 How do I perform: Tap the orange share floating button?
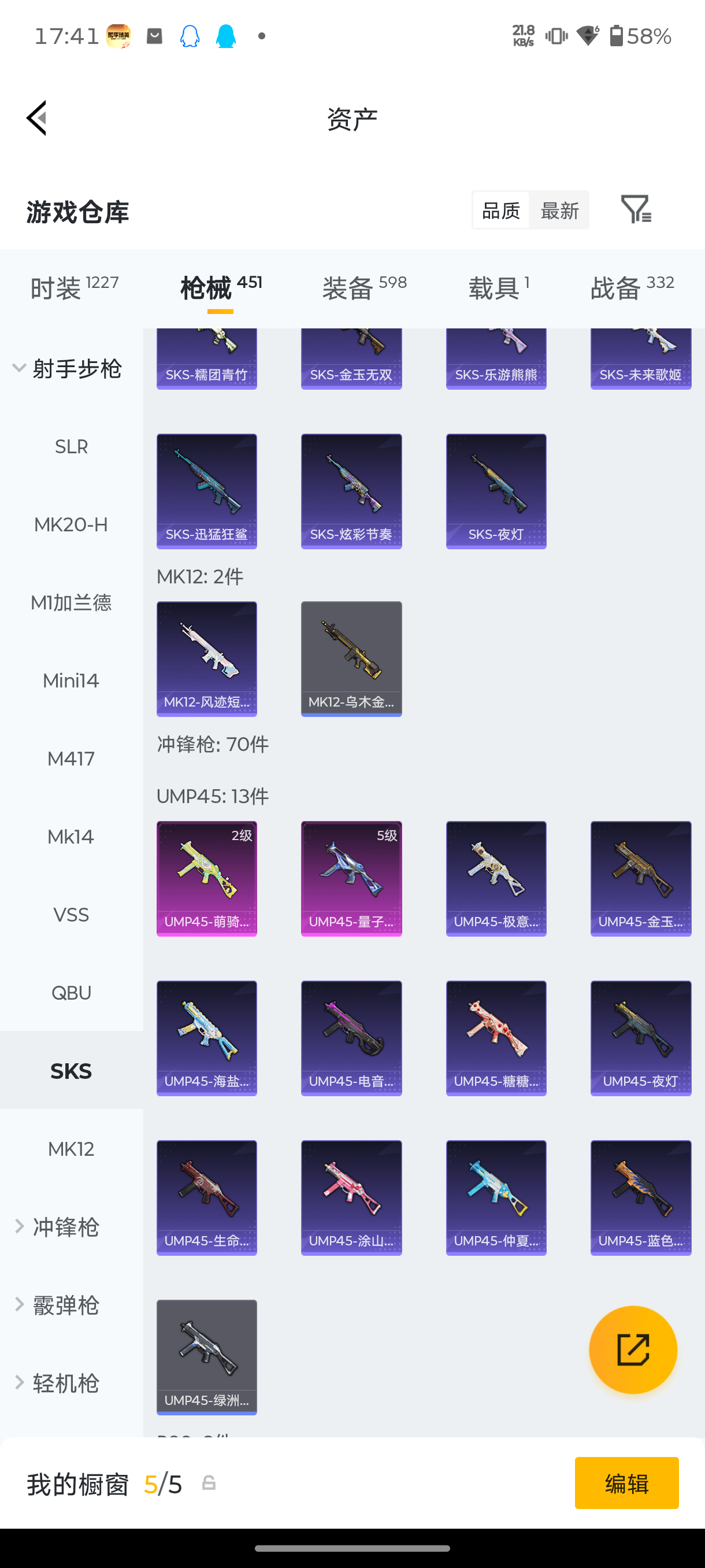click(633, 1349)
